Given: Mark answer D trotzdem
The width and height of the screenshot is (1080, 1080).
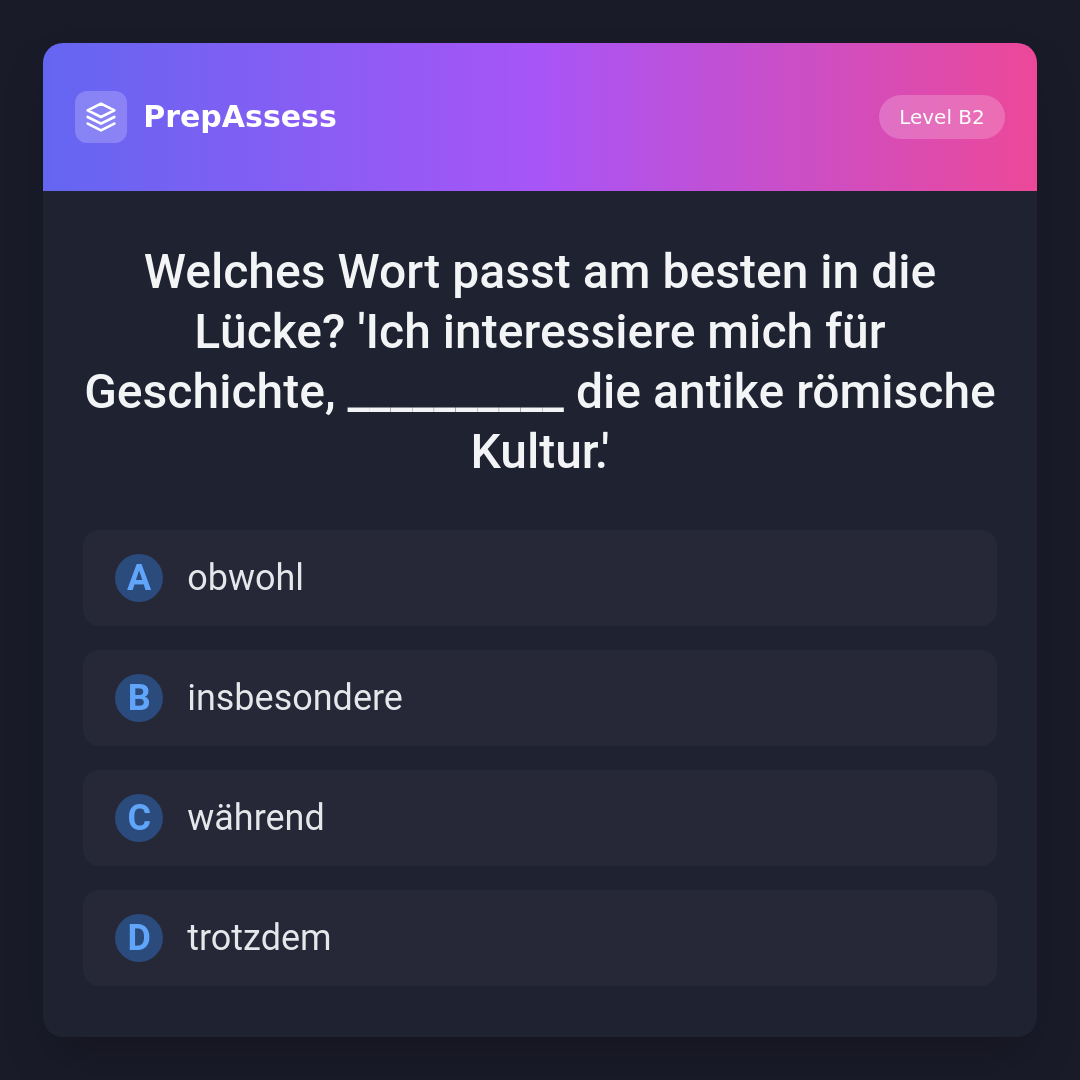Looking at the screenshot, I should 540,938.
